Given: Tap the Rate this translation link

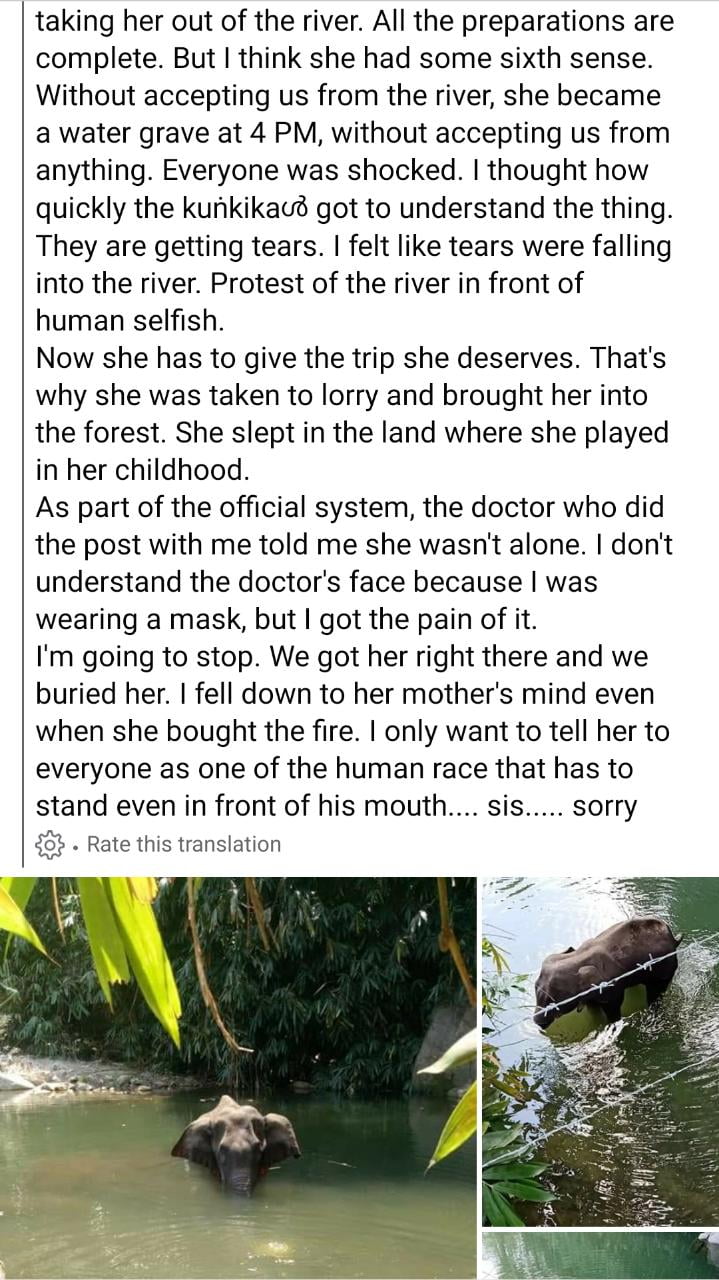Looking at the screenshot, I should click(184, 844).
